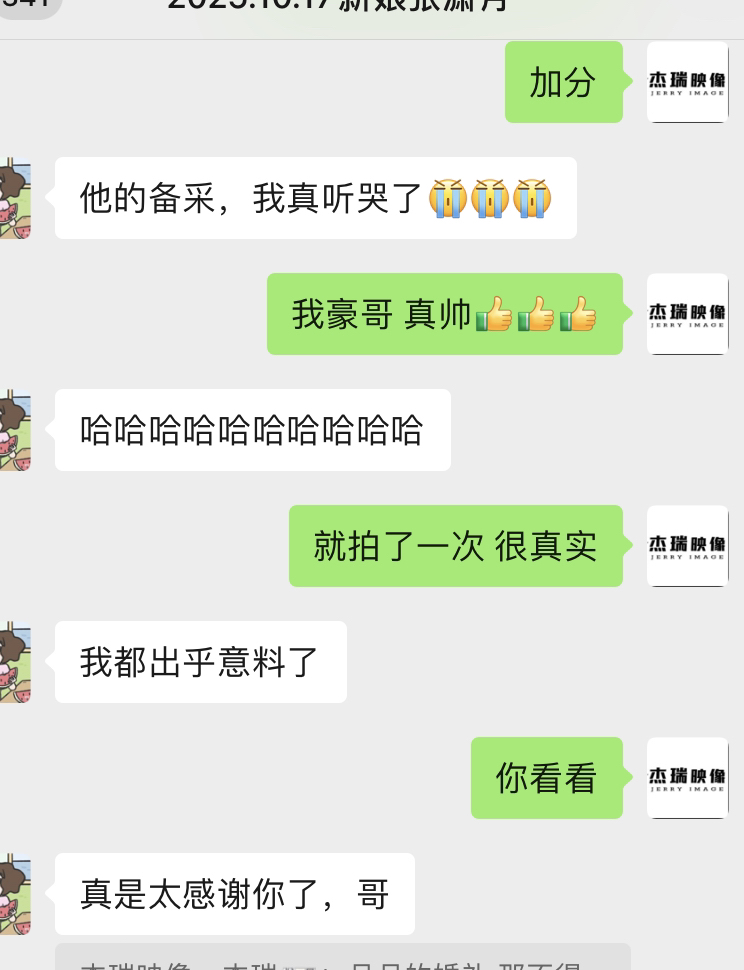Open contact avatar beside the "哈哈哈哈" message

pos(14,430)
